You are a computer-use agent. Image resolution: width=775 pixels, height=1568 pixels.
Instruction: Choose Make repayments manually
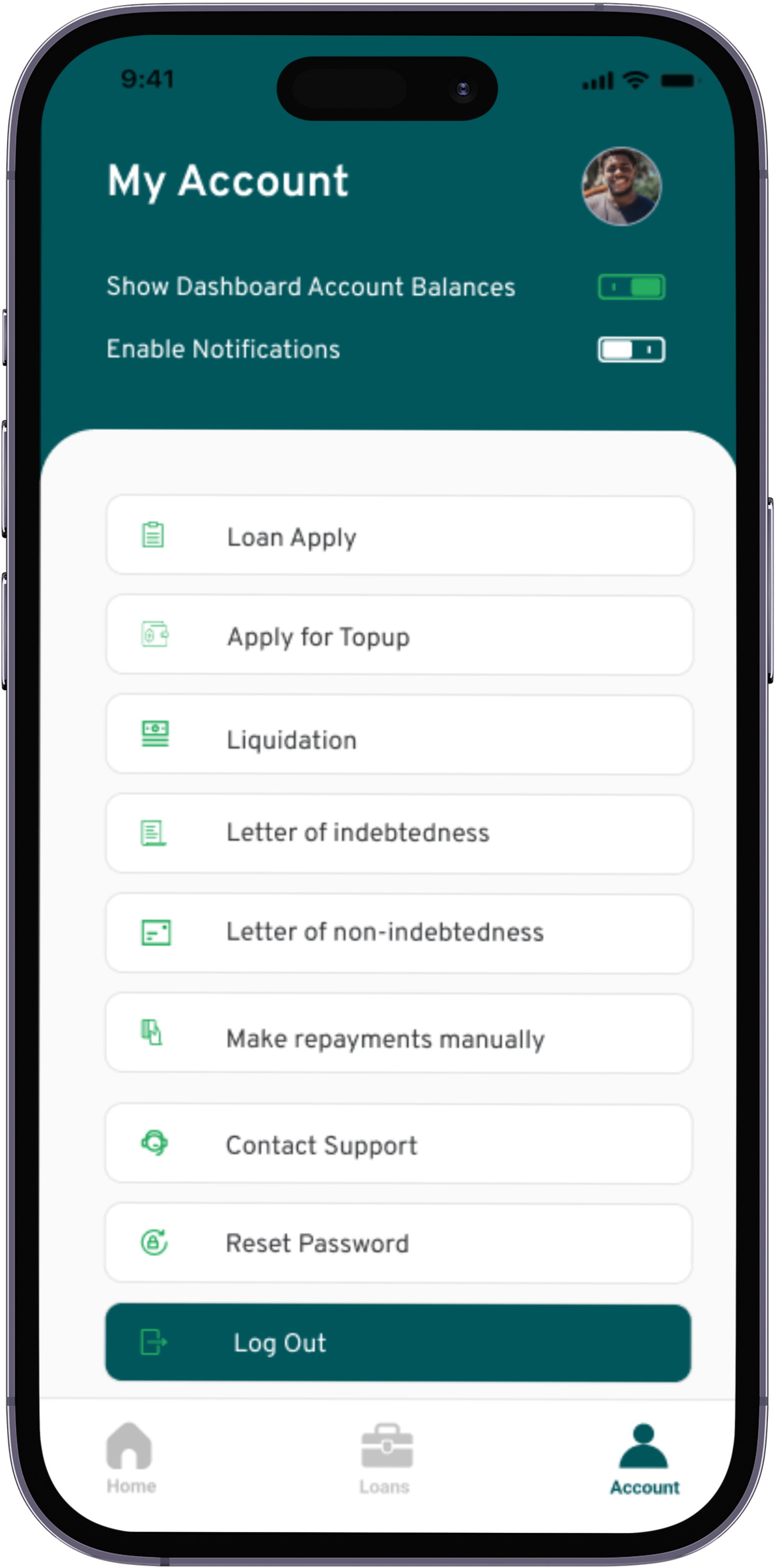pyautogui.click(x=399, y=1034)
